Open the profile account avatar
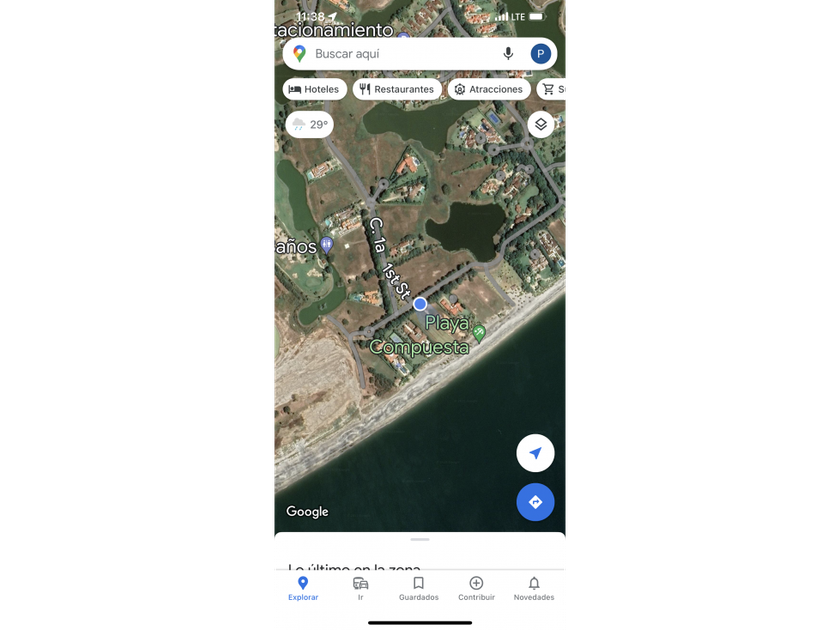This screenshot has width=840, height=630. point(540,54)
